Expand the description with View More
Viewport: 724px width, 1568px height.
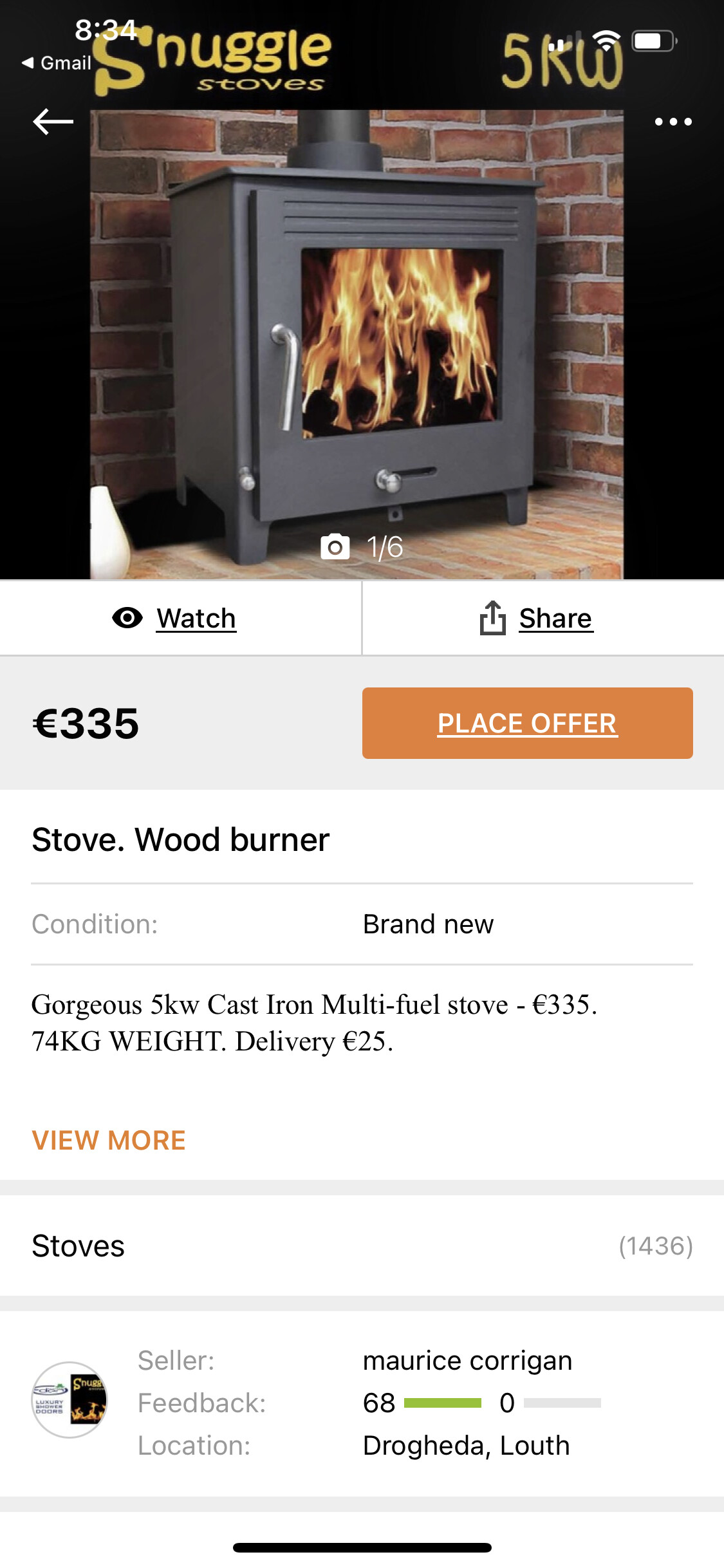[x=109, y=1140]
